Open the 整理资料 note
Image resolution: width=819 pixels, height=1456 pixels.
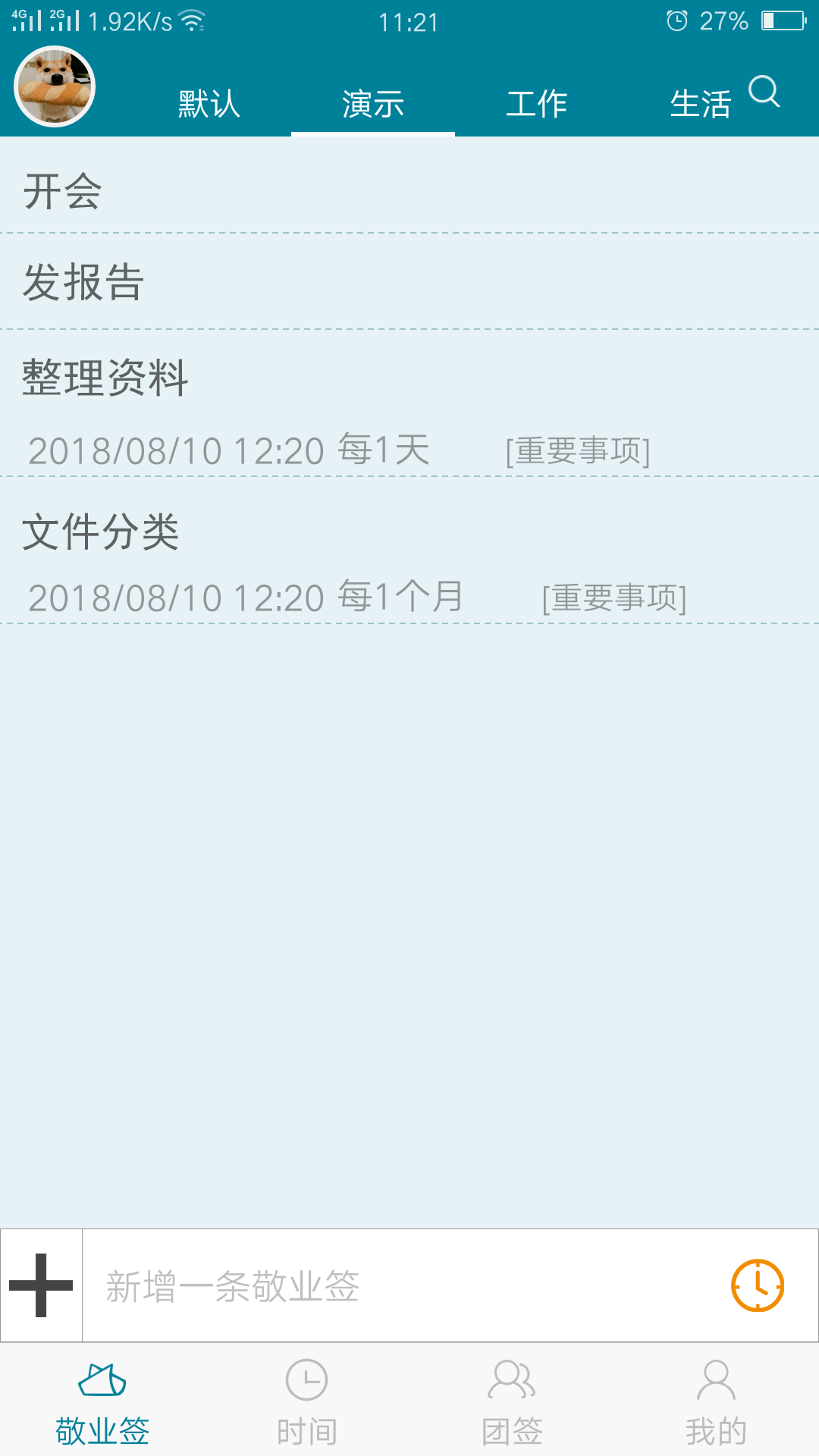click(409, 403)
